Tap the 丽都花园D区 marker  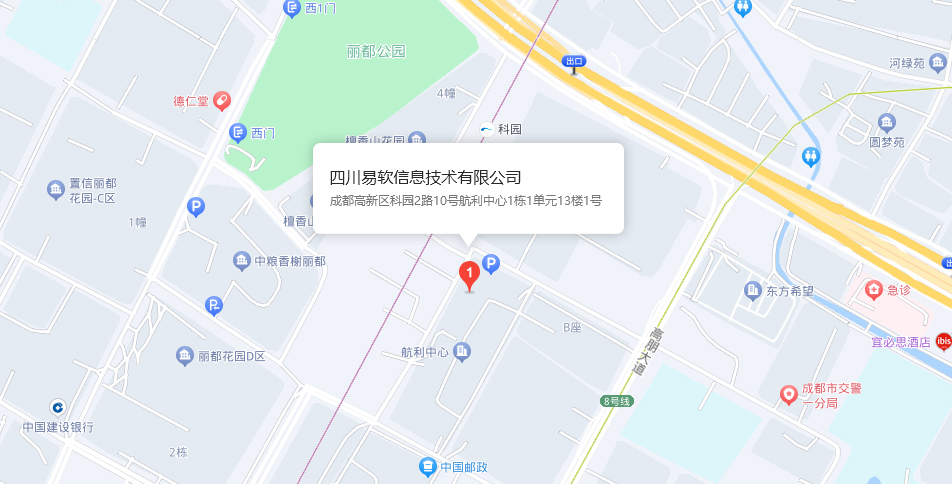click(185, 356)
